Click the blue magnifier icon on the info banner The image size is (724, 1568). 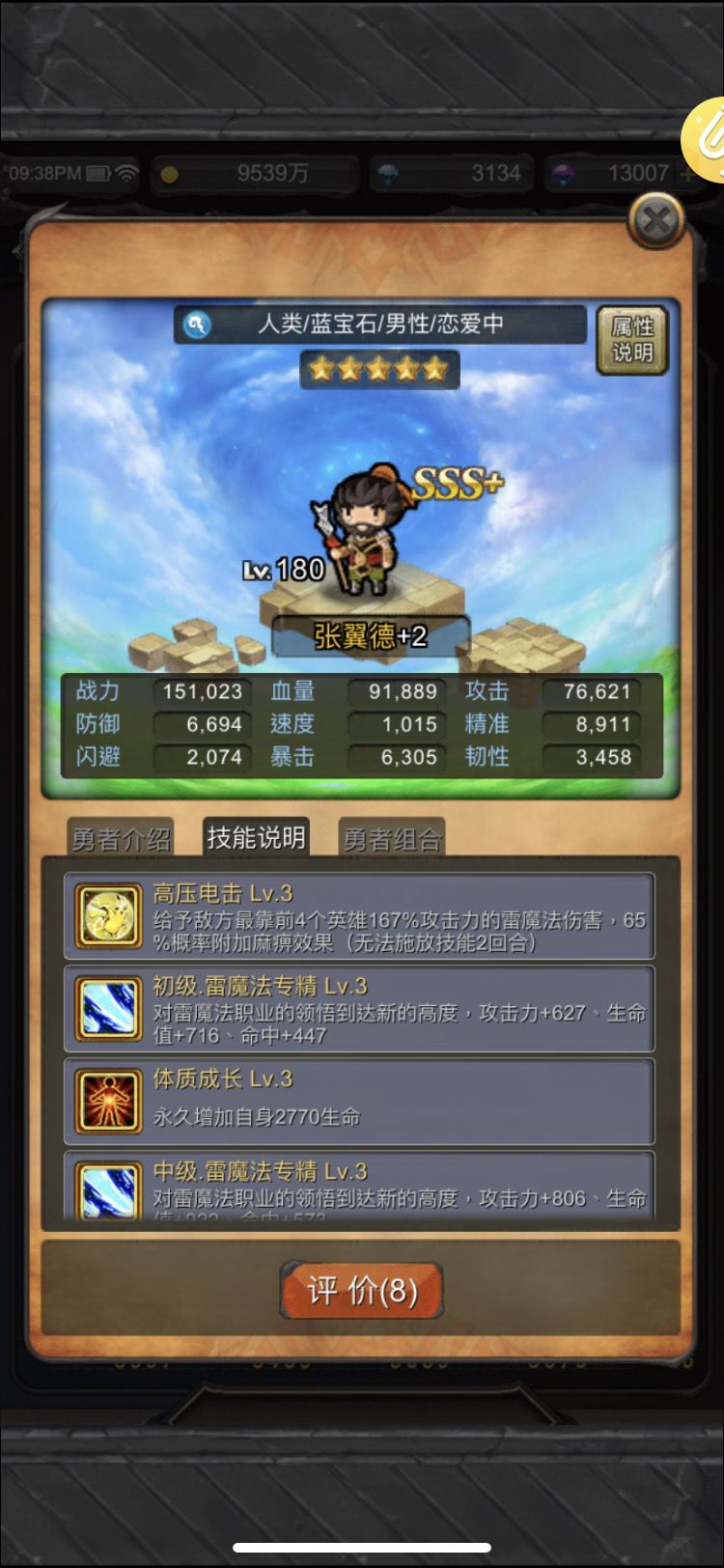pos(195,326)
